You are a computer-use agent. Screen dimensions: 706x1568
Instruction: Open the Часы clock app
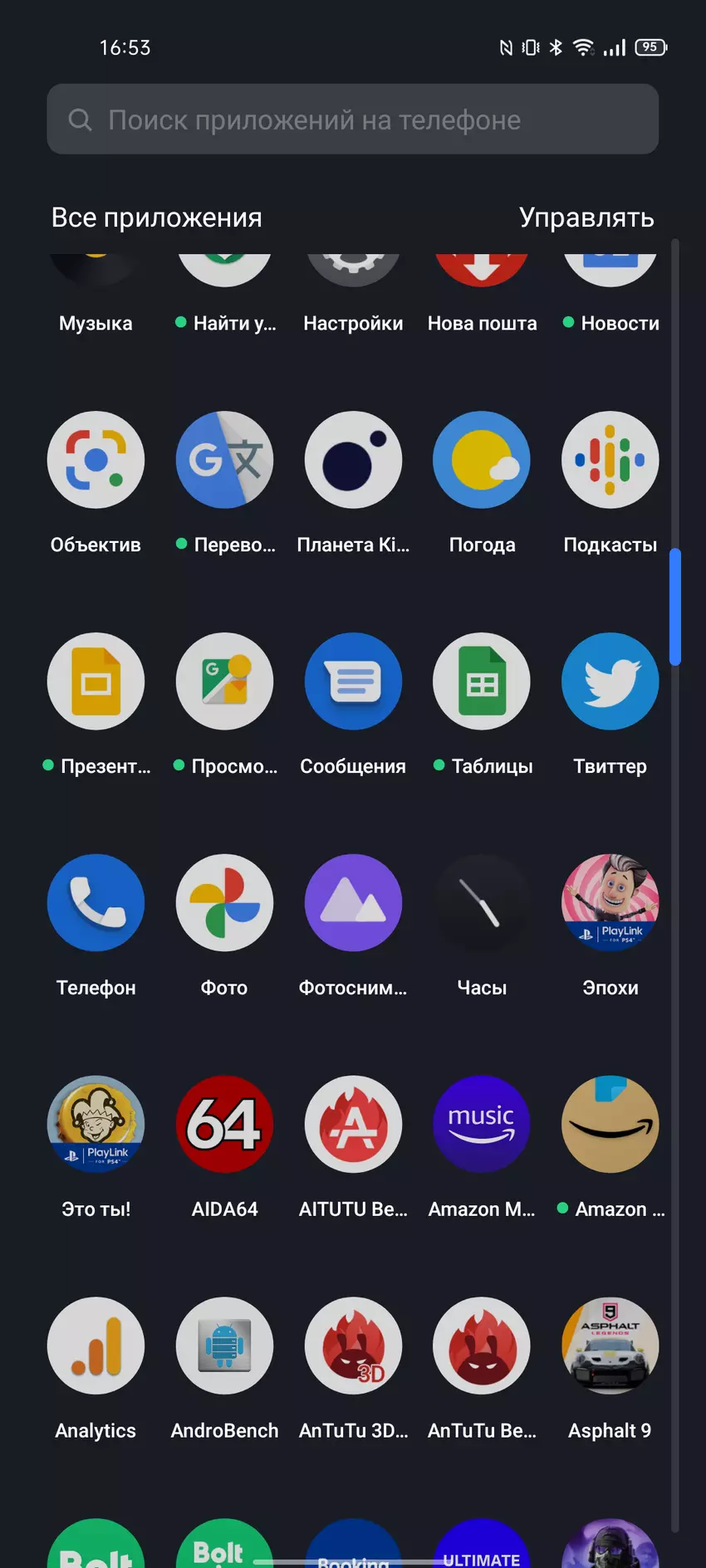click(x=482, y=903)
